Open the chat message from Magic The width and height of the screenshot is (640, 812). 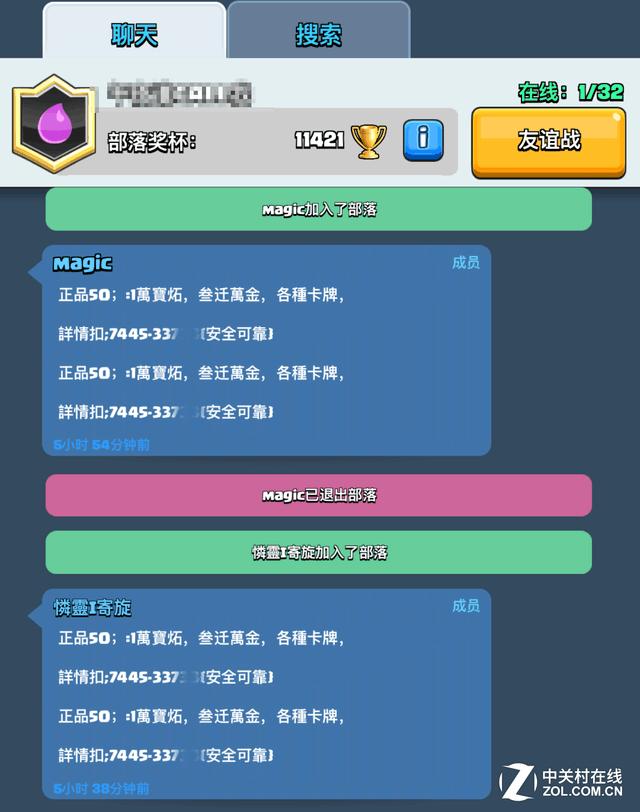pos(266,350)
